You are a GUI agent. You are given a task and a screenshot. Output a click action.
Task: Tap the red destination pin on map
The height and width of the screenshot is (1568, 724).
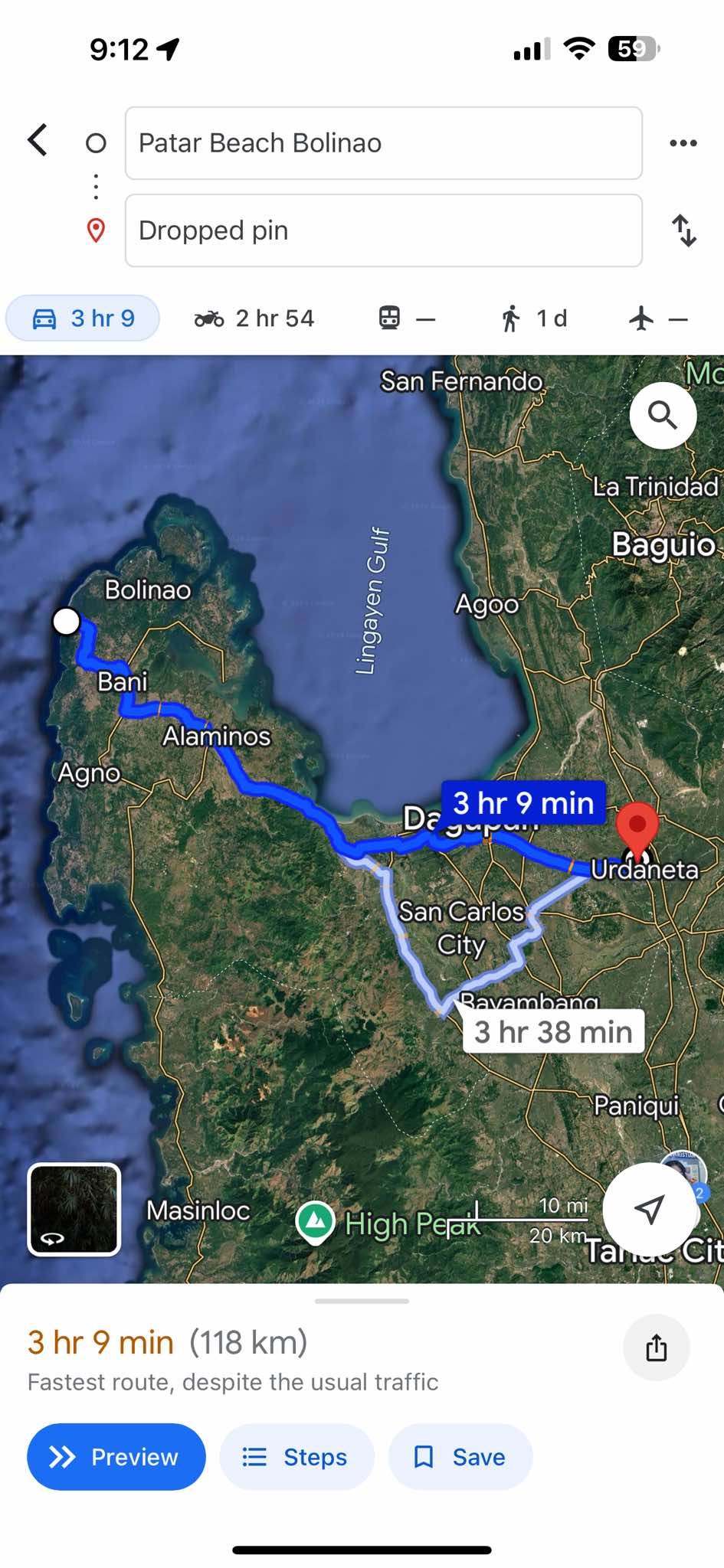pyautogui.click(x=637, y=827)
